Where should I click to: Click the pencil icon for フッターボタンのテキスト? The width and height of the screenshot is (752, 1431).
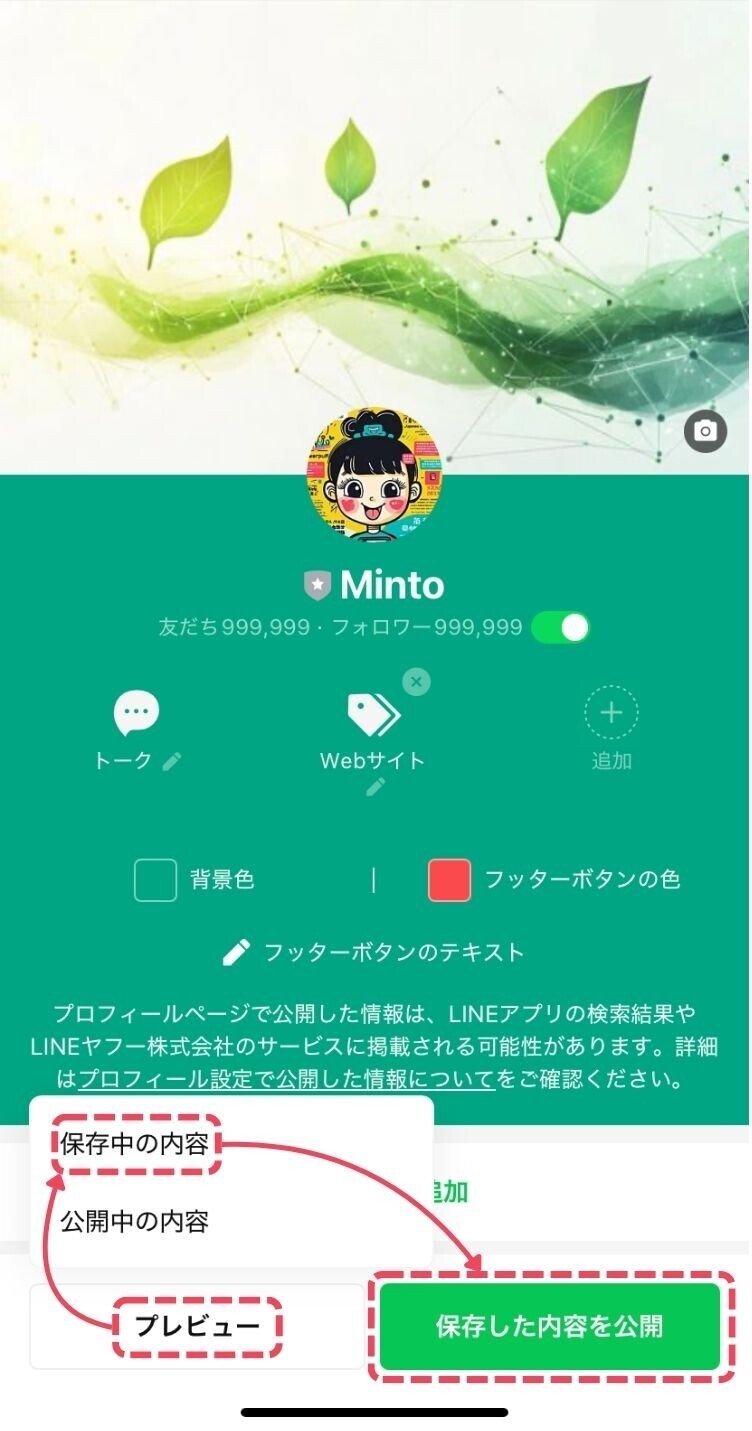click(x=238, y=953)
